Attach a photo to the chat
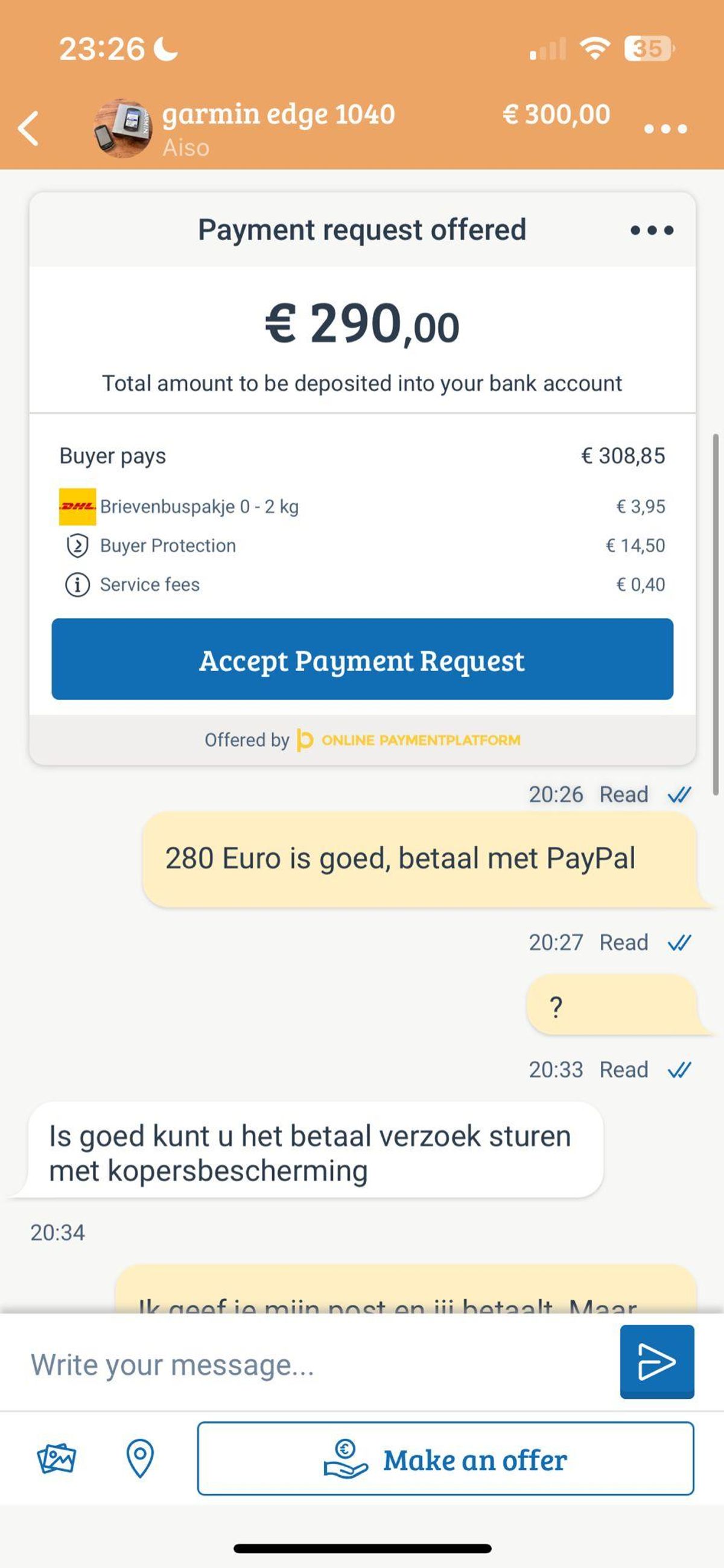This screenshot has width=724, height=1568. 57,1459
